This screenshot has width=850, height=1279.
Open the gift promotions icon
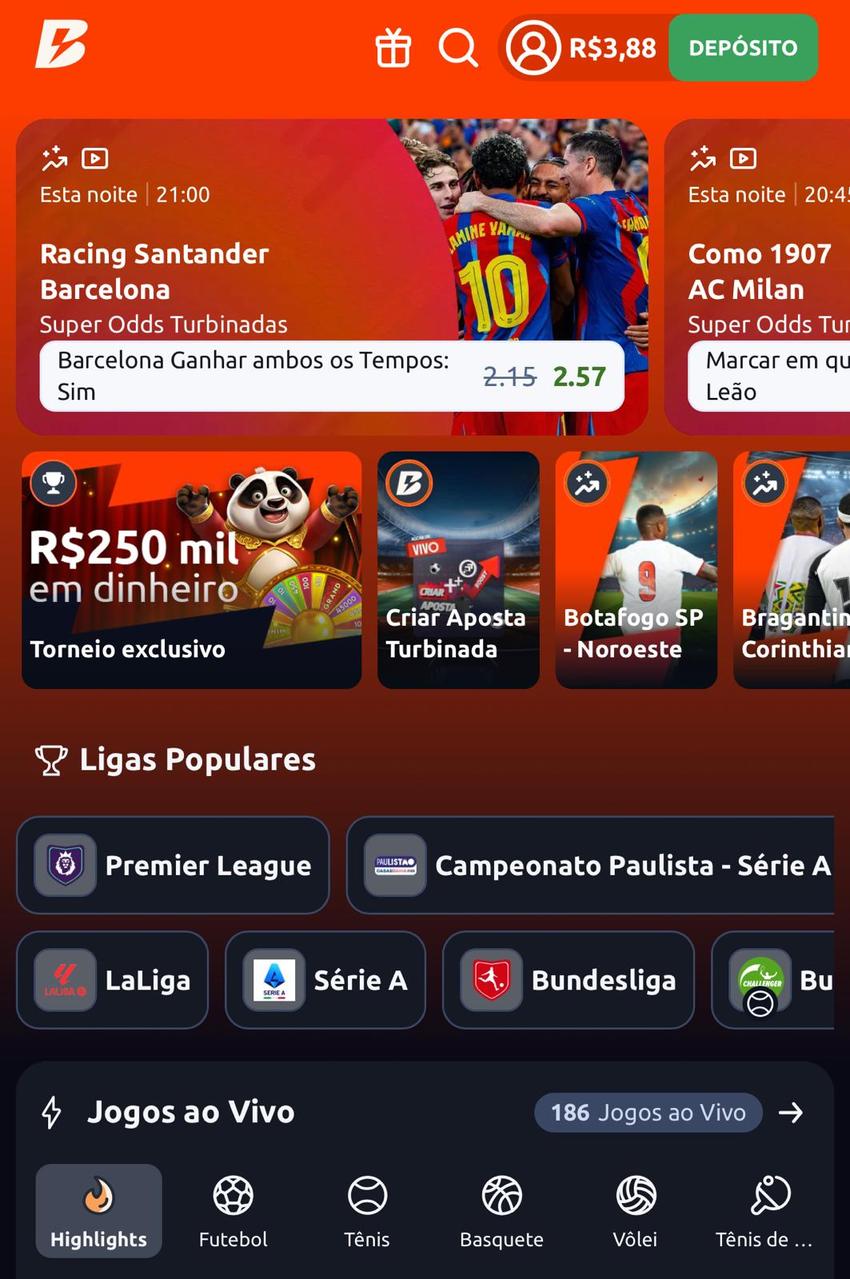[393, 47]
